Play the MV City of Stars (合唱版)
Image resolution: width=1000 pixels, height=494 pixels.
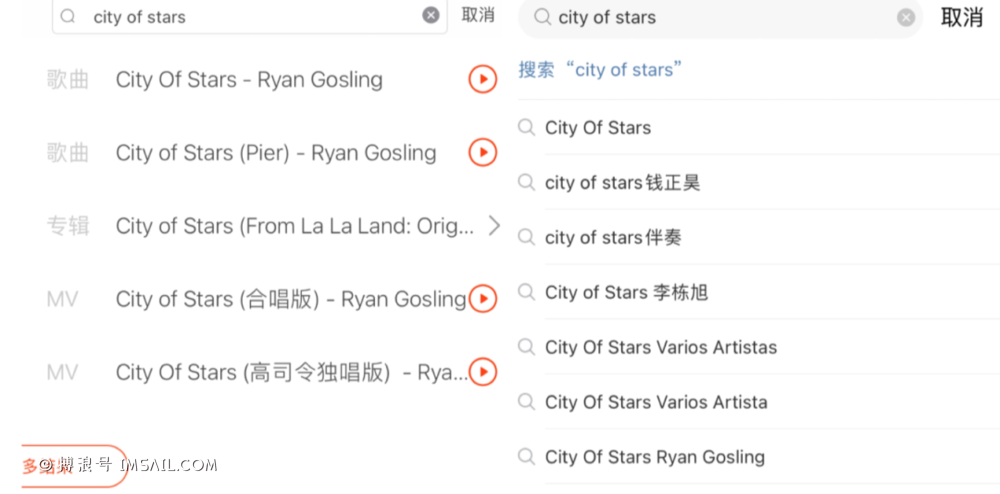(483, 299)
